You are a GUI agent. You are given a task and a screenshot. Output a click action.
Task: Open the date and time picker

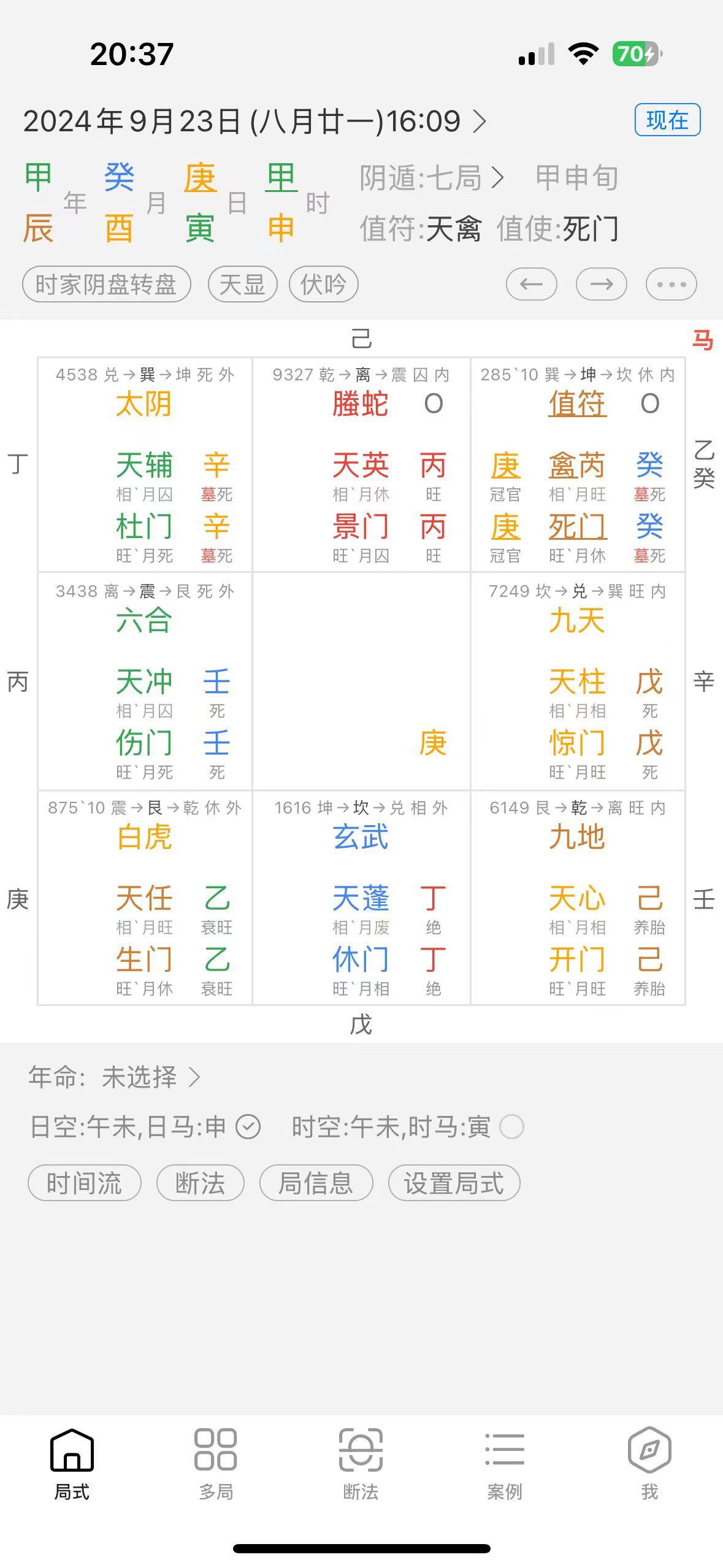pyautogui.click(x=254, y=121)
